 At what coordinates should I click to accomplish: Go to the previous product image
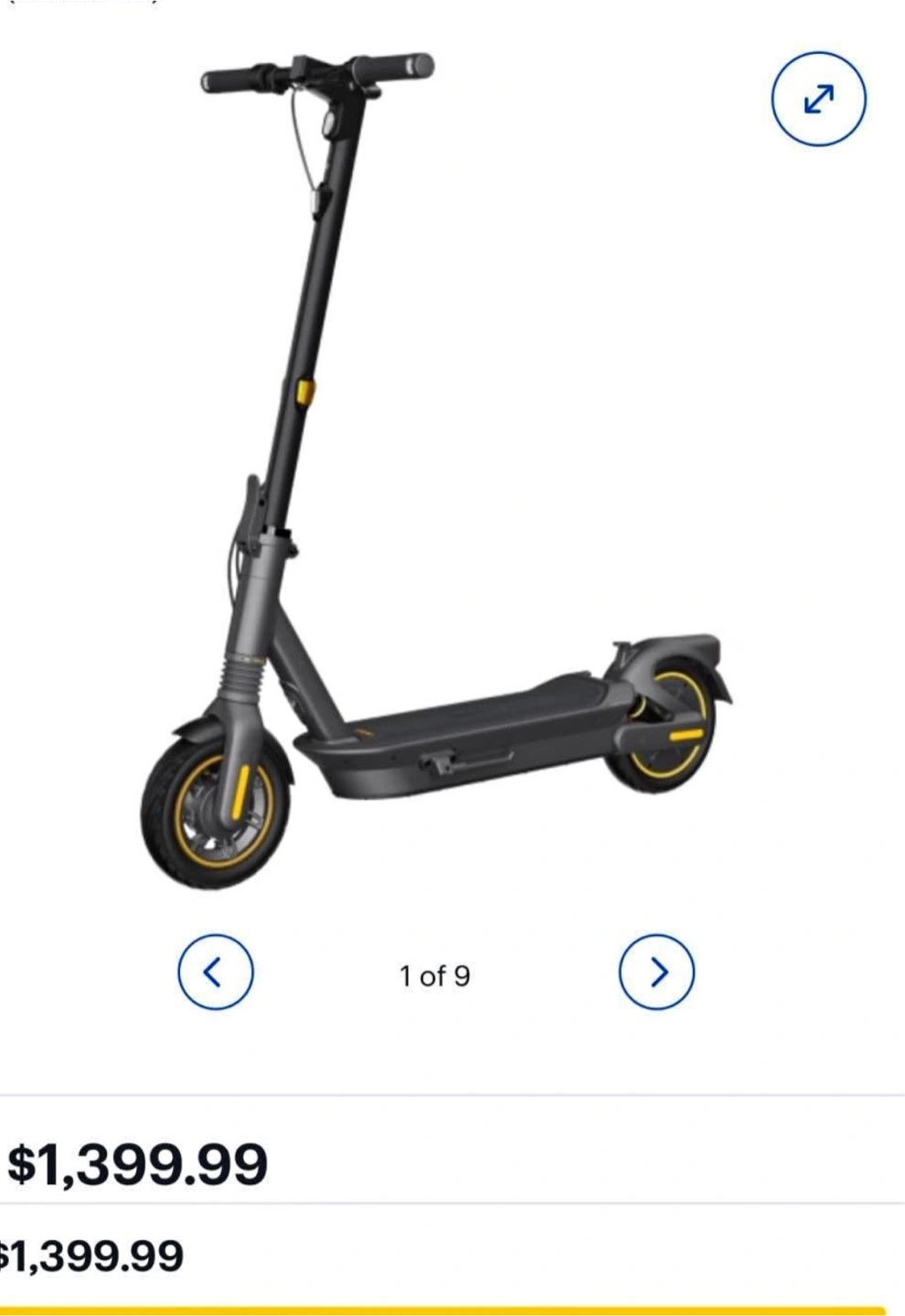(x=215, y=971)
